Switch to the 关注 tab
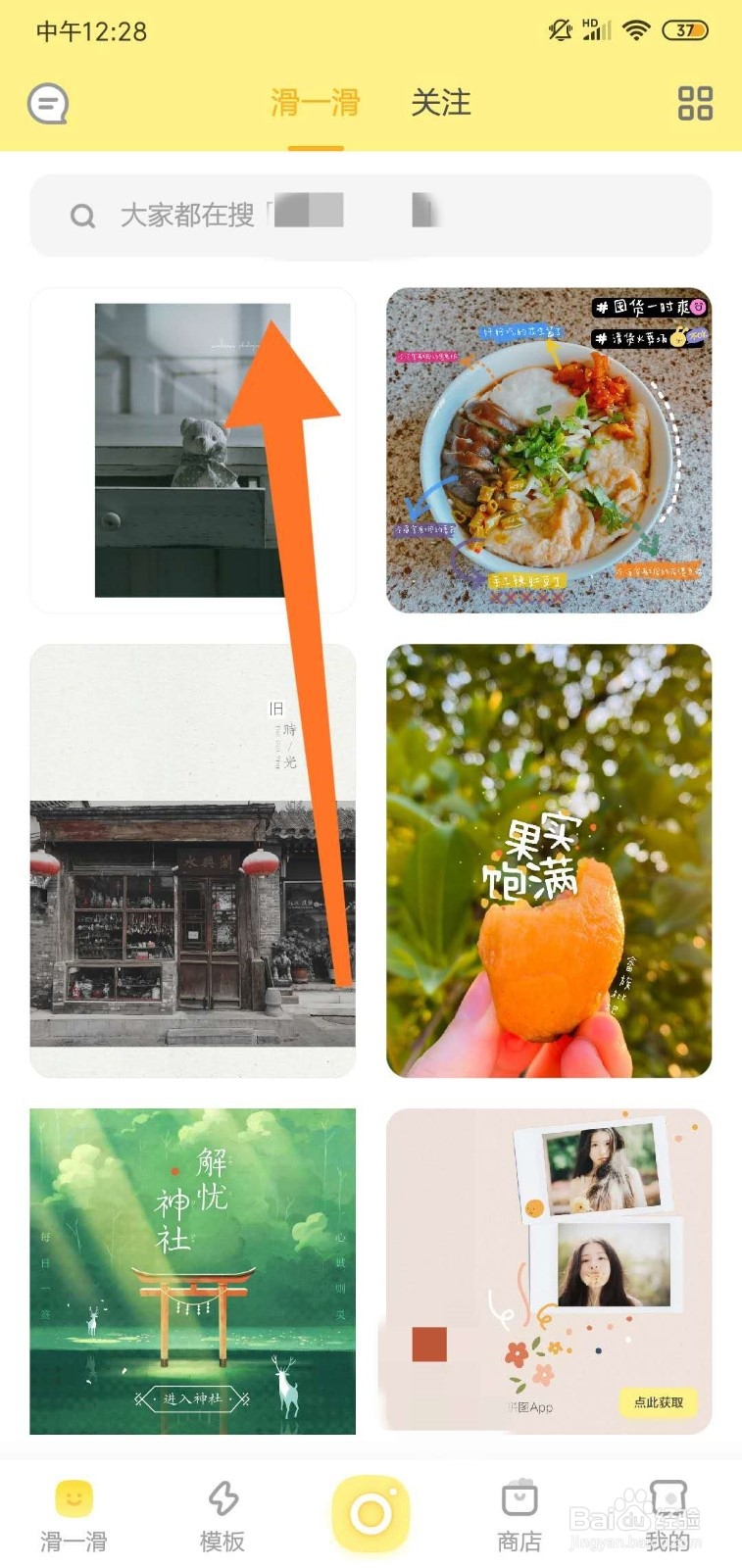 [x=441, y=102]
